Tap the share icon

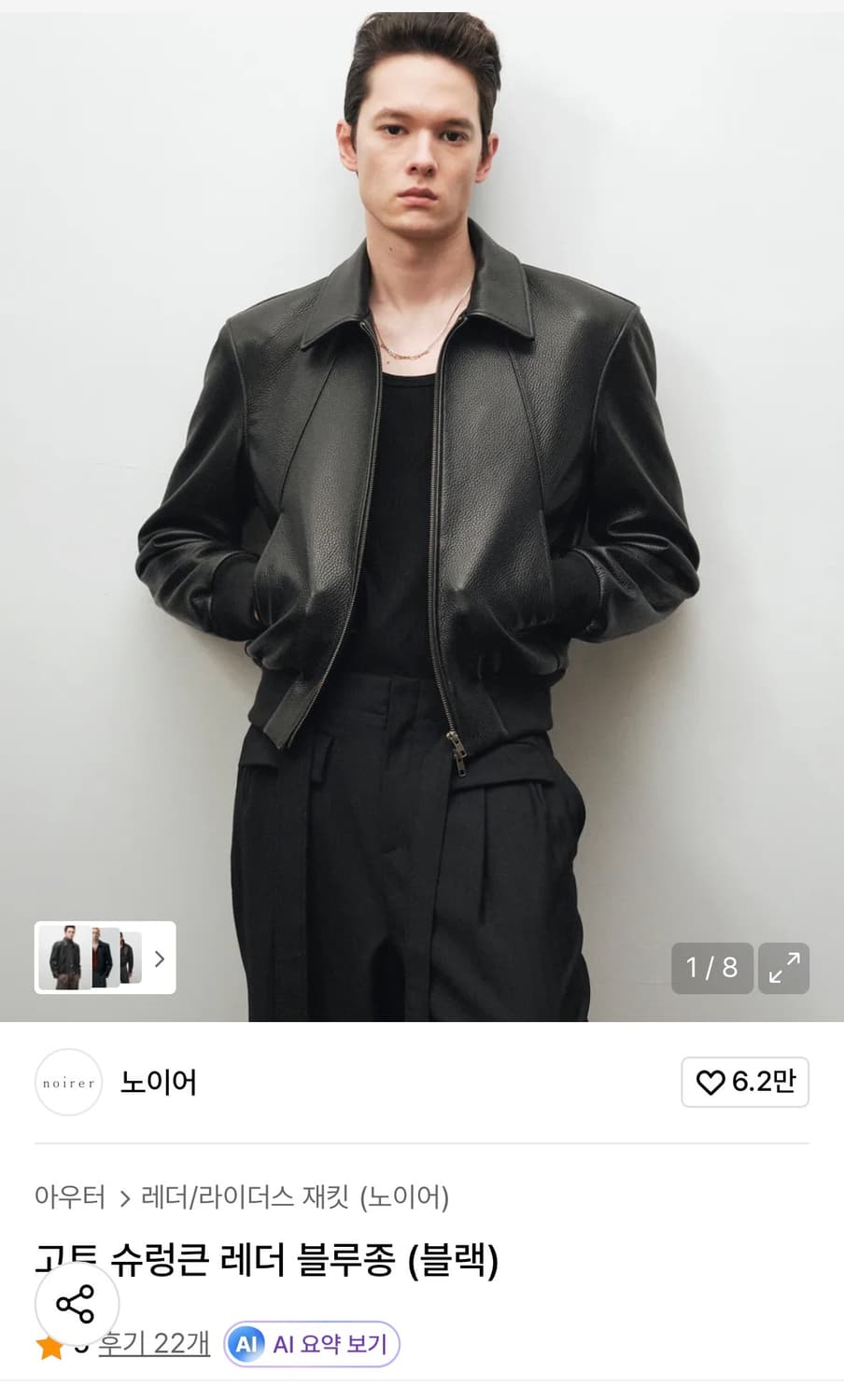coord(75,1306)
